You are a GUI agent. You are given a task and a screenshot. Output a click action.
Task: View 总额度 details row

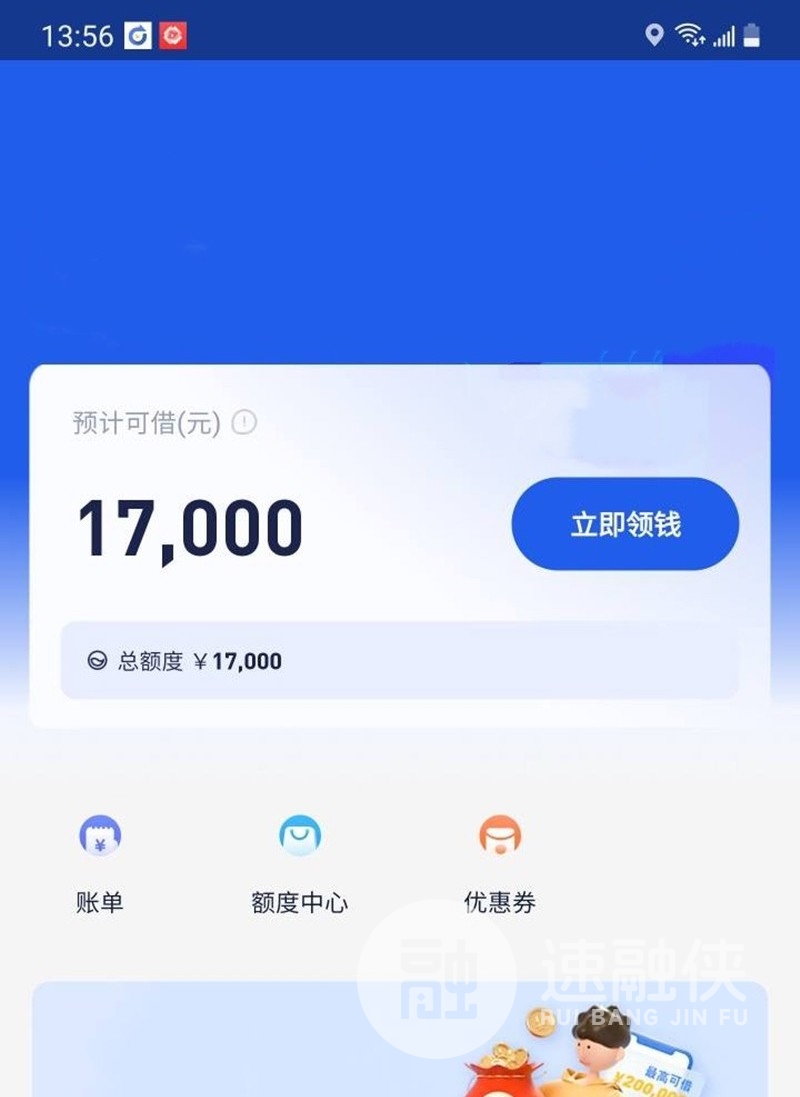click(x=400, y=661)
